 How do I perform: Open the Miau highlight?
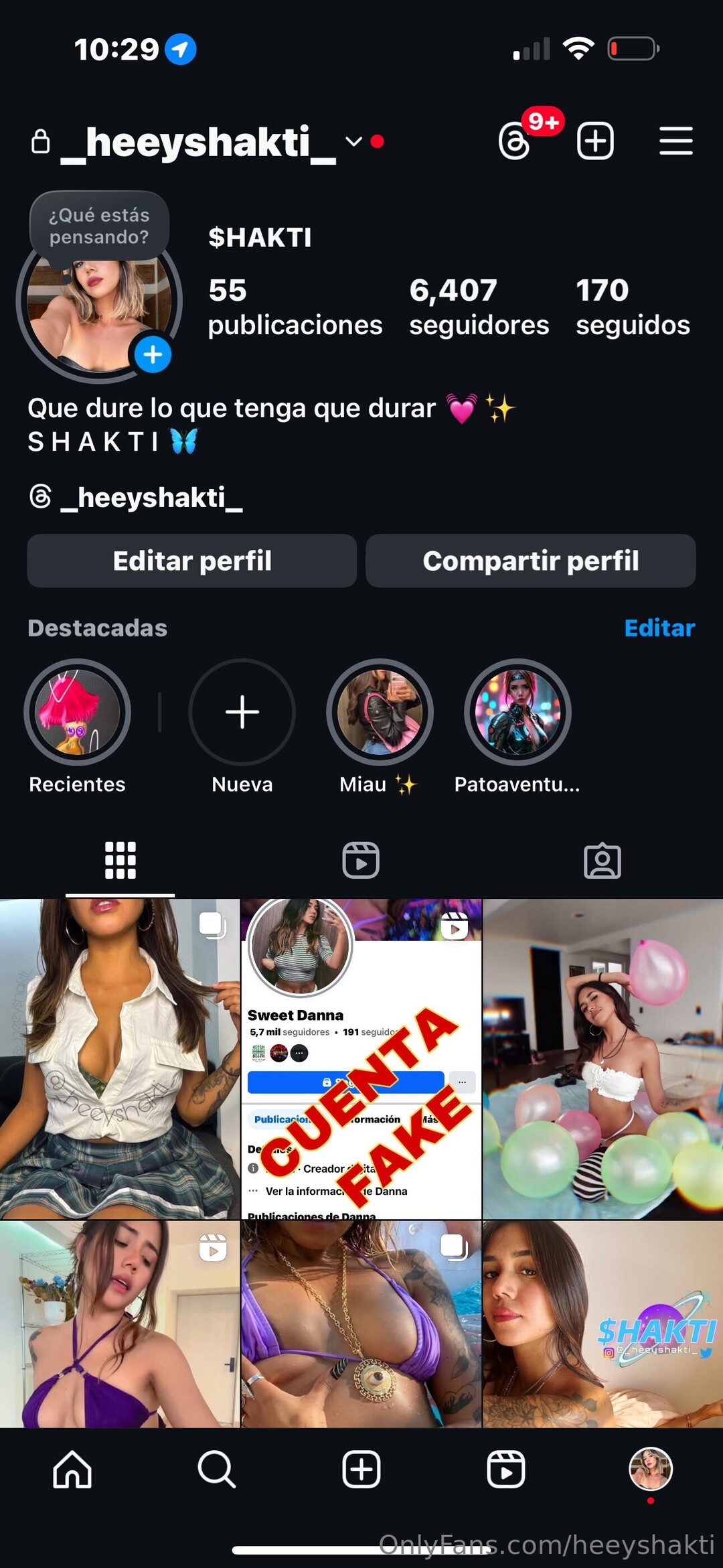click(380, 712)
